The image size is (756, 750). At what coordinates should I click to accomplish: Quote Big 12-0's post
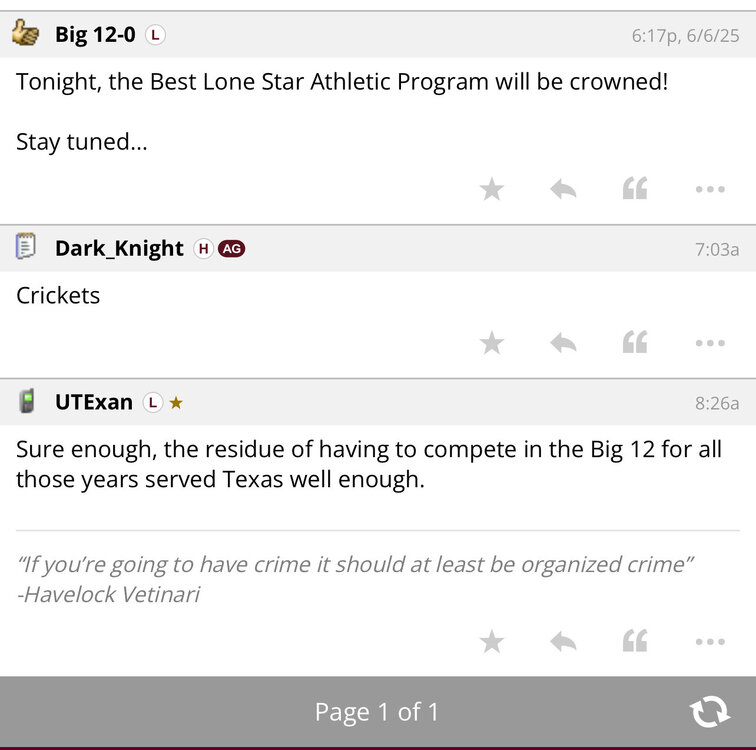tap(635, 189)
